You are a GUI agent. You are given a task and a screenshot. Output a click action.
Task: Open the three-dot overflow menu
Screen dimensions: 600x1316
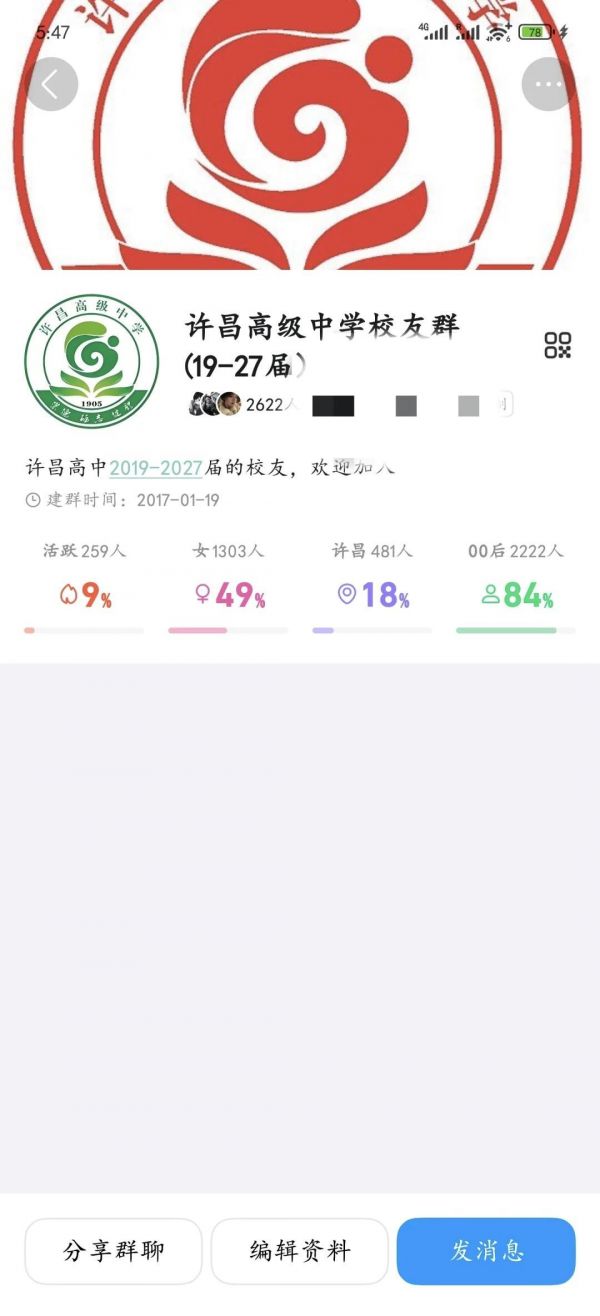(x=548, y=84)
